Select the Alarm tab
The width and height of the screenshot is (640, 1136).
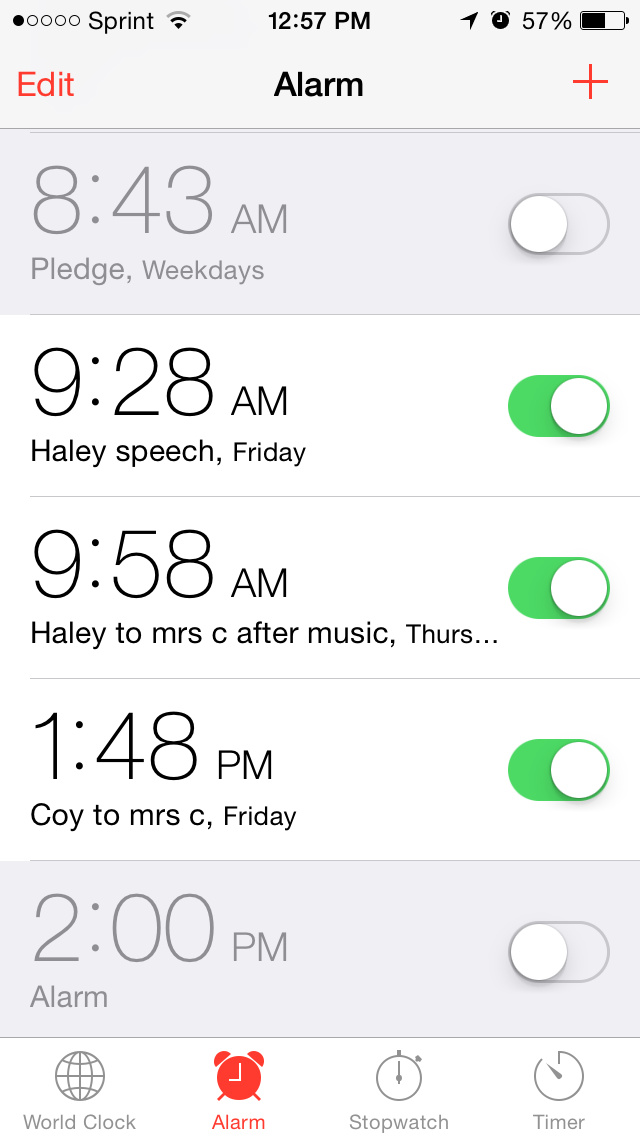pyautogui.click(x=239, y=1090)
